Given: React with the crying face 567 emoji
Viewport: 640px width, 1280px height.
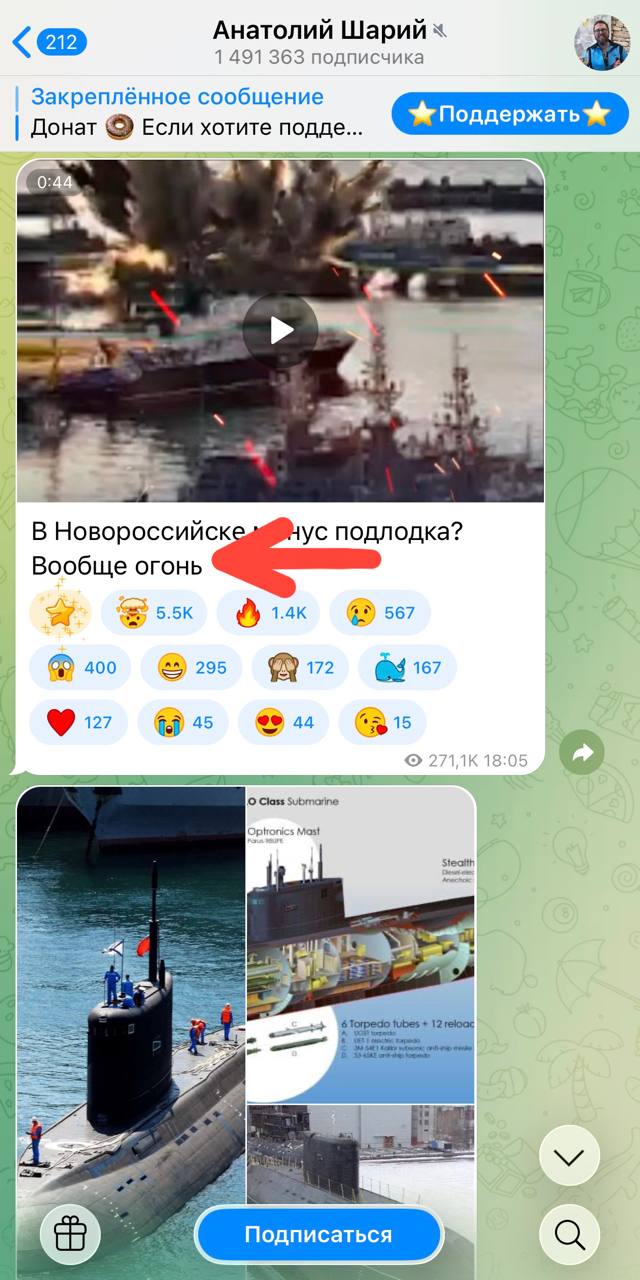Looking at the screenshot, I should (380, 613).
